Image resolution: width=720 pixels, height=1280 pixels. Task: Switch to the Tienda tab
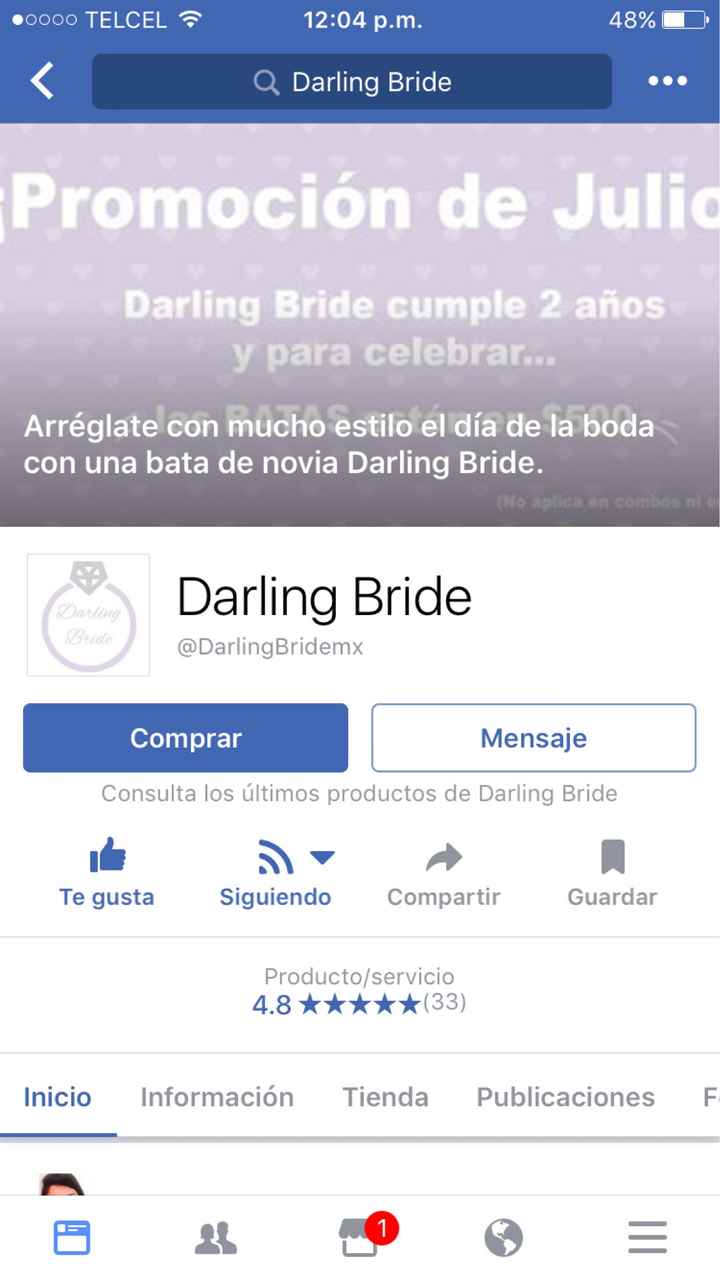(385, 1097)
